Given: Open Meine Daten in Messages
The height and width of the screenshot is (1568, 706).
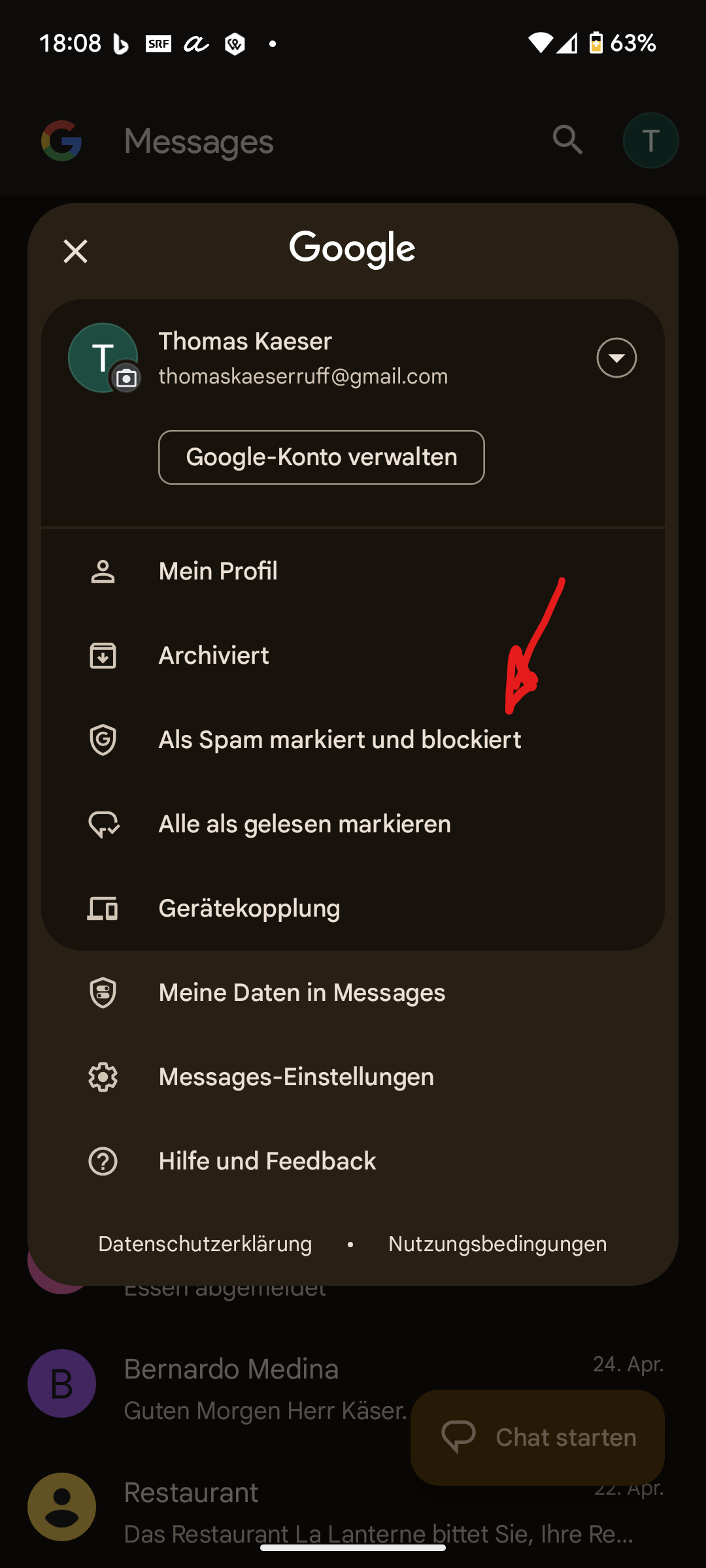Looking at the screenshot, I should pyautogui.click(x=301, y=993).
